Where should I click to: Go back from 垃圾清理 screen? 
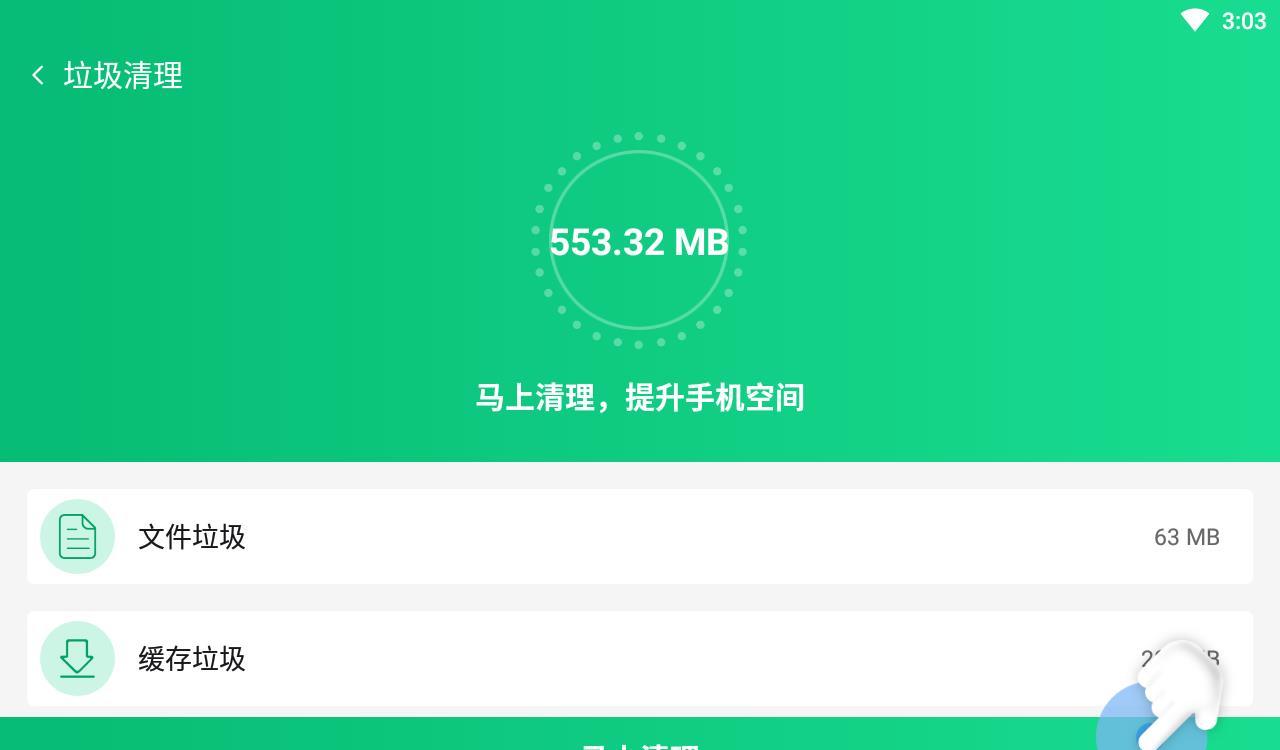[38, 76]
